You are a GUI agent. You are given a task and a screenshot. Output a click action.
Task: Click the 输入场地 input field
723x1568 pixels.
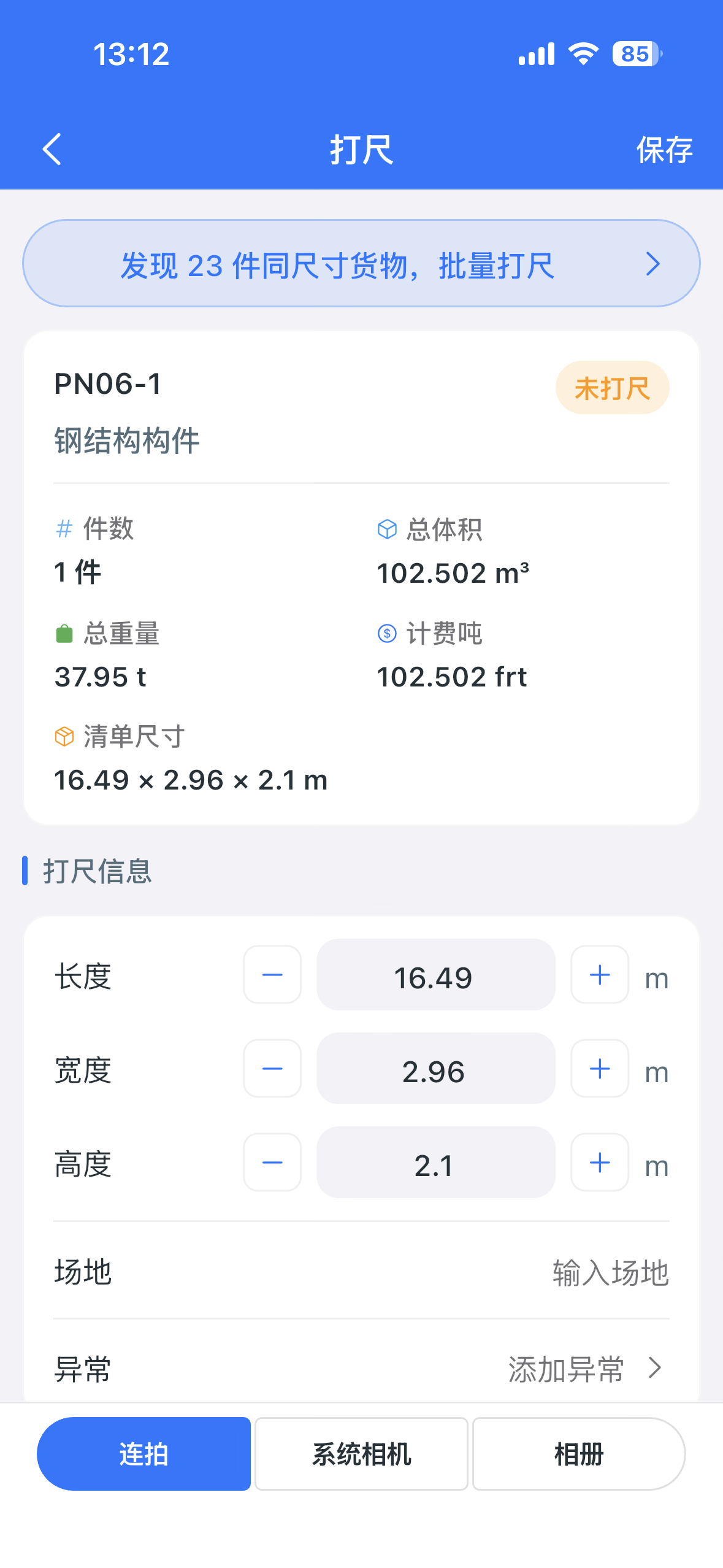point(610,1273)
